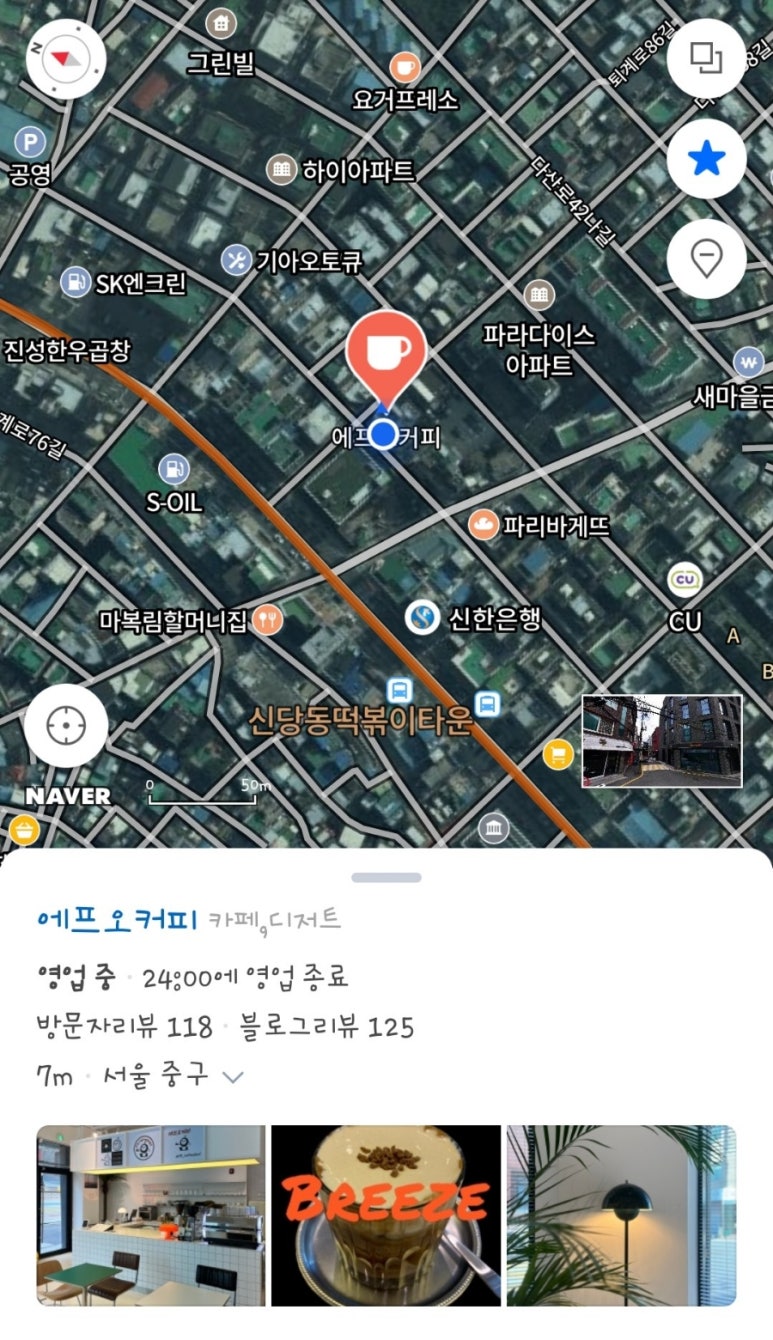Select the 마복림할머니집 restaurant marker

coord(267,620)
